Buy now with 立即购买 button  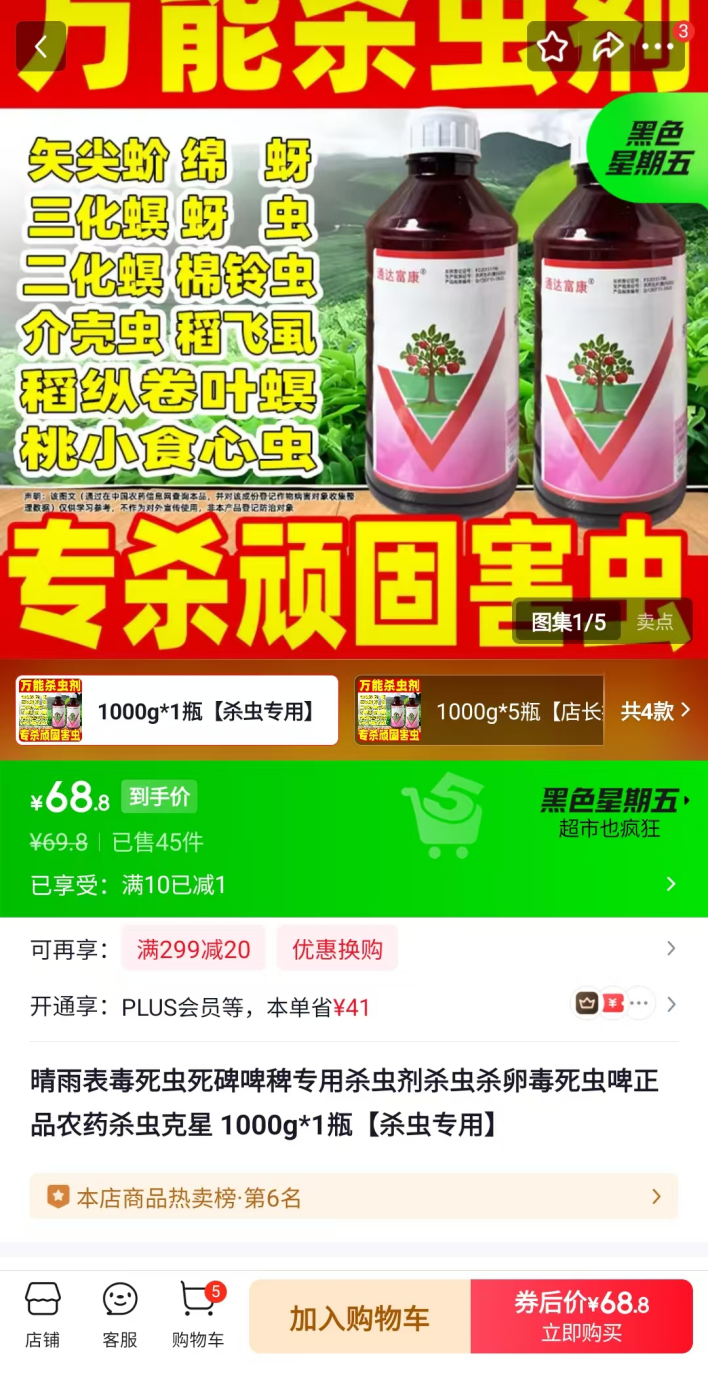[582, 1318]
